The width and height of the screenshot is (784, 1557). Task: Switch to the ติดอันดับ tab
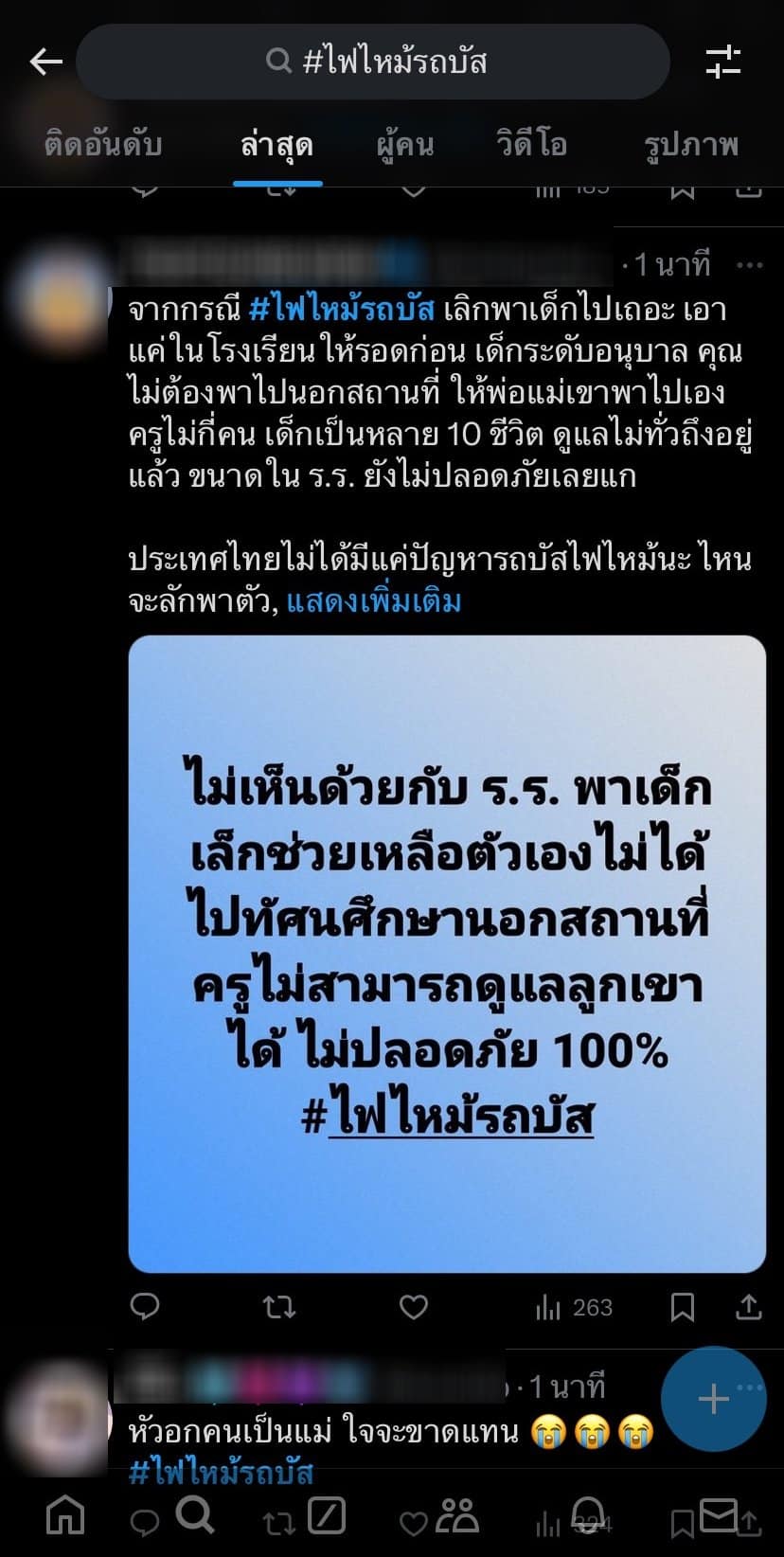103,145
